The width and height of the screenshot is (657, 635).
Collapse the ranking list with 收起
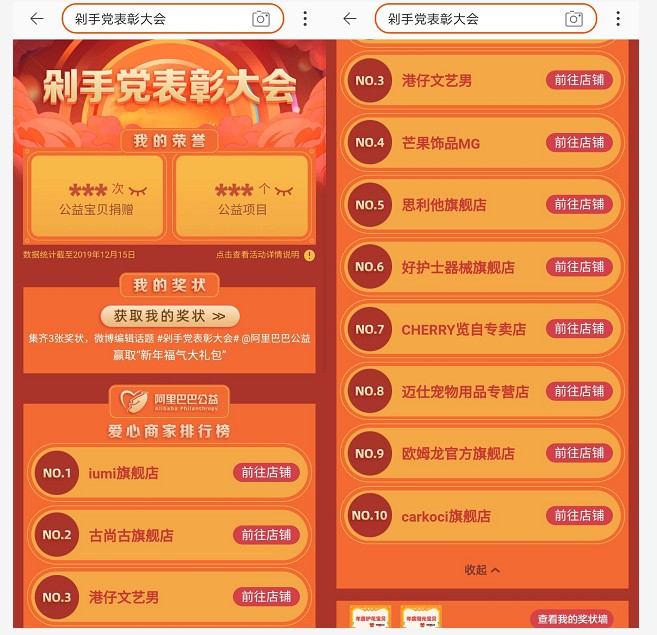click(x=482, y=569)
